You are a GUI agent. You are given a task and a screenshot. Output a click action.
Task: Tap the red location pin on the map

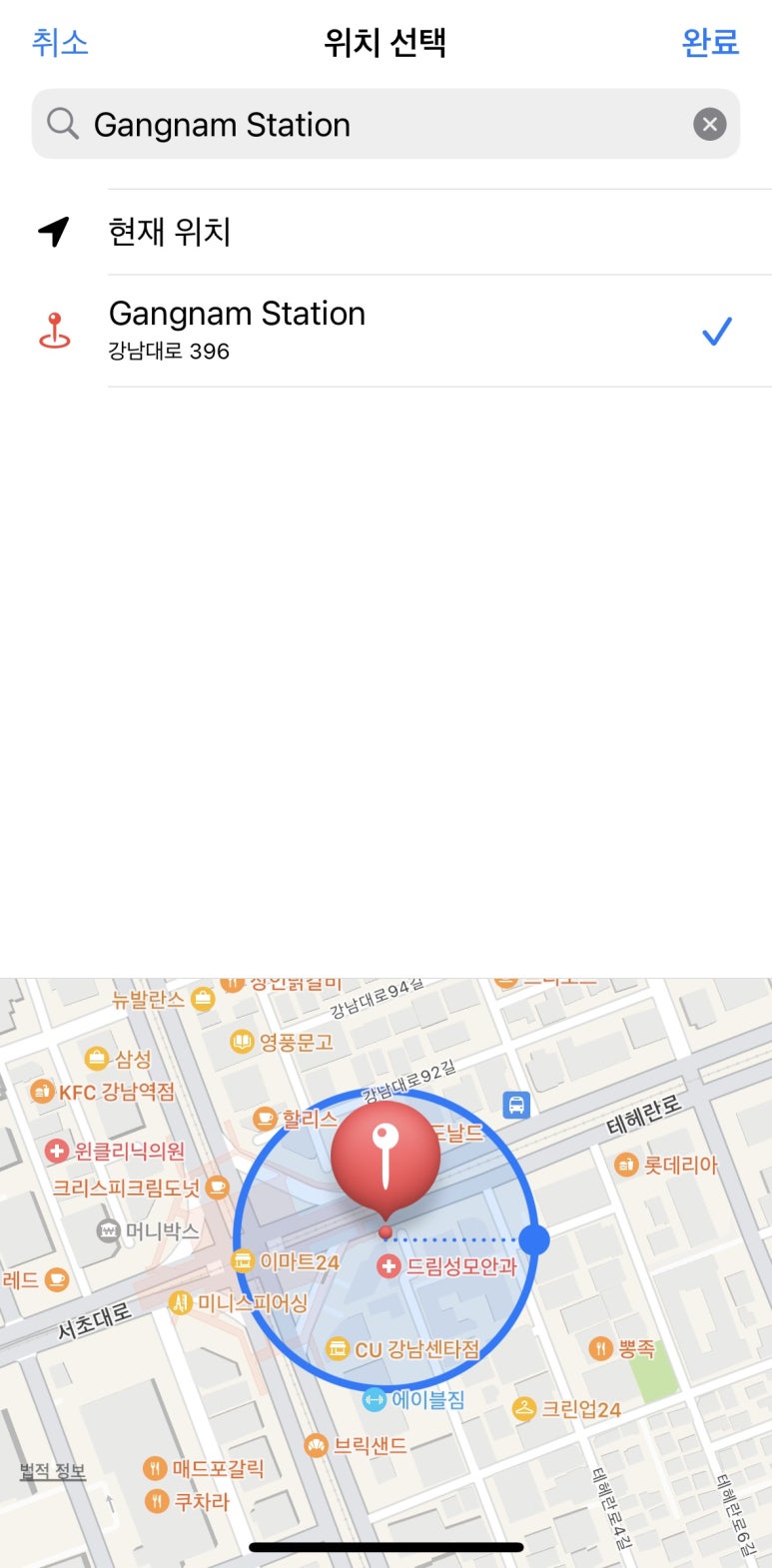coord(386,1157)
